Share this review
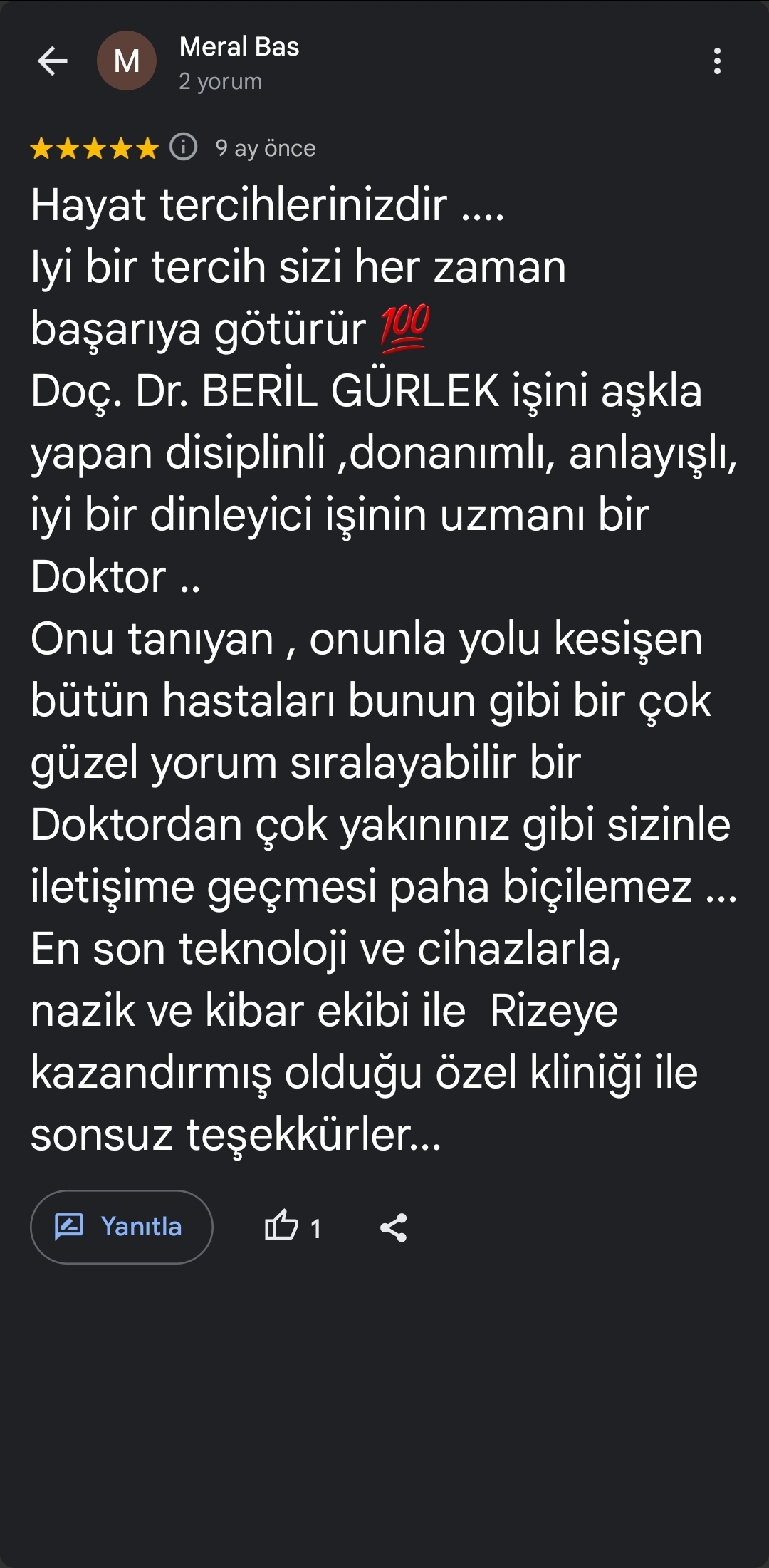769x1568 pixels. 393,1227
